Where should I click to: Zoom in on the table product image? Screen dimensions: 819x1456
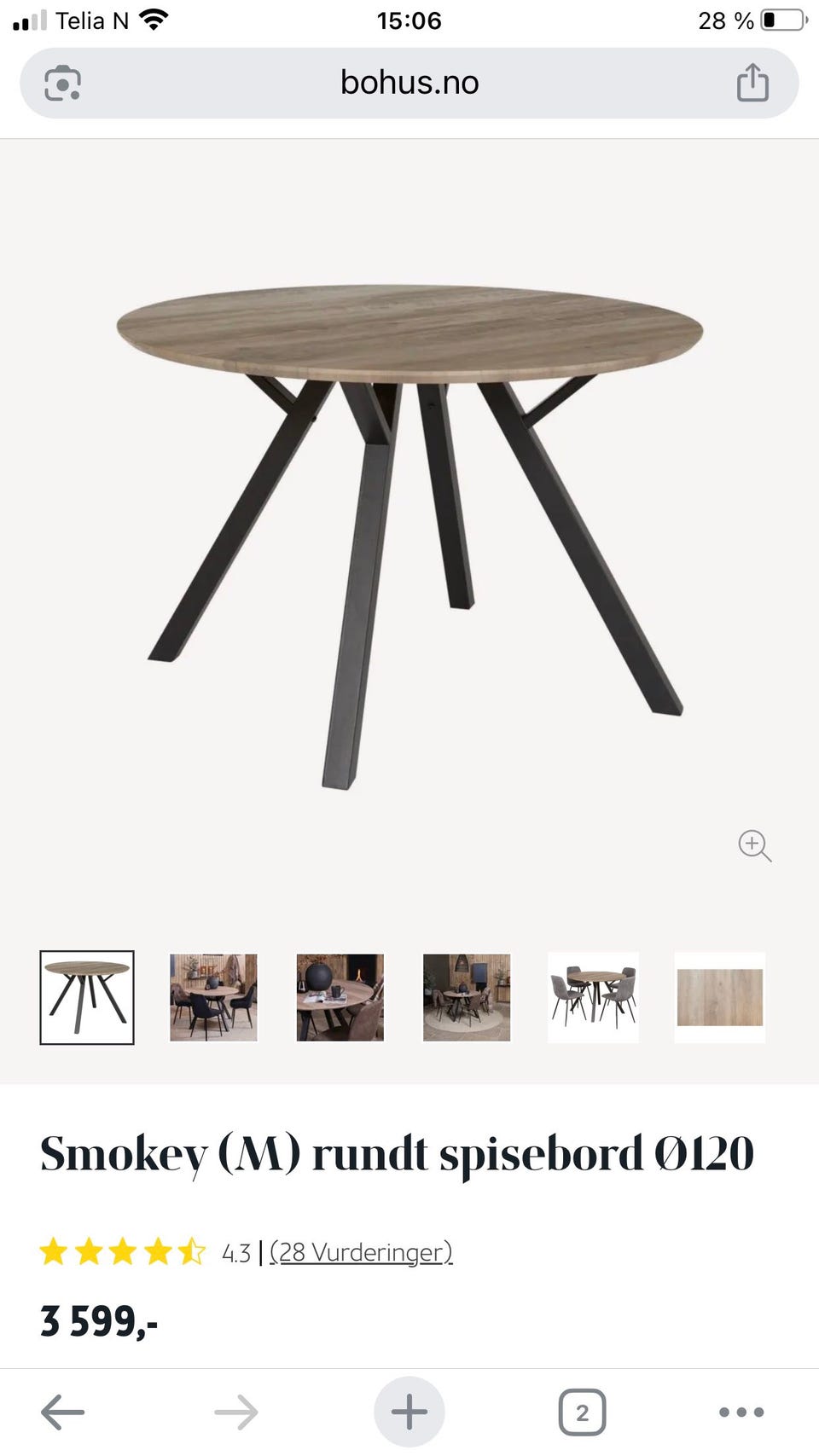click(754, 845)
